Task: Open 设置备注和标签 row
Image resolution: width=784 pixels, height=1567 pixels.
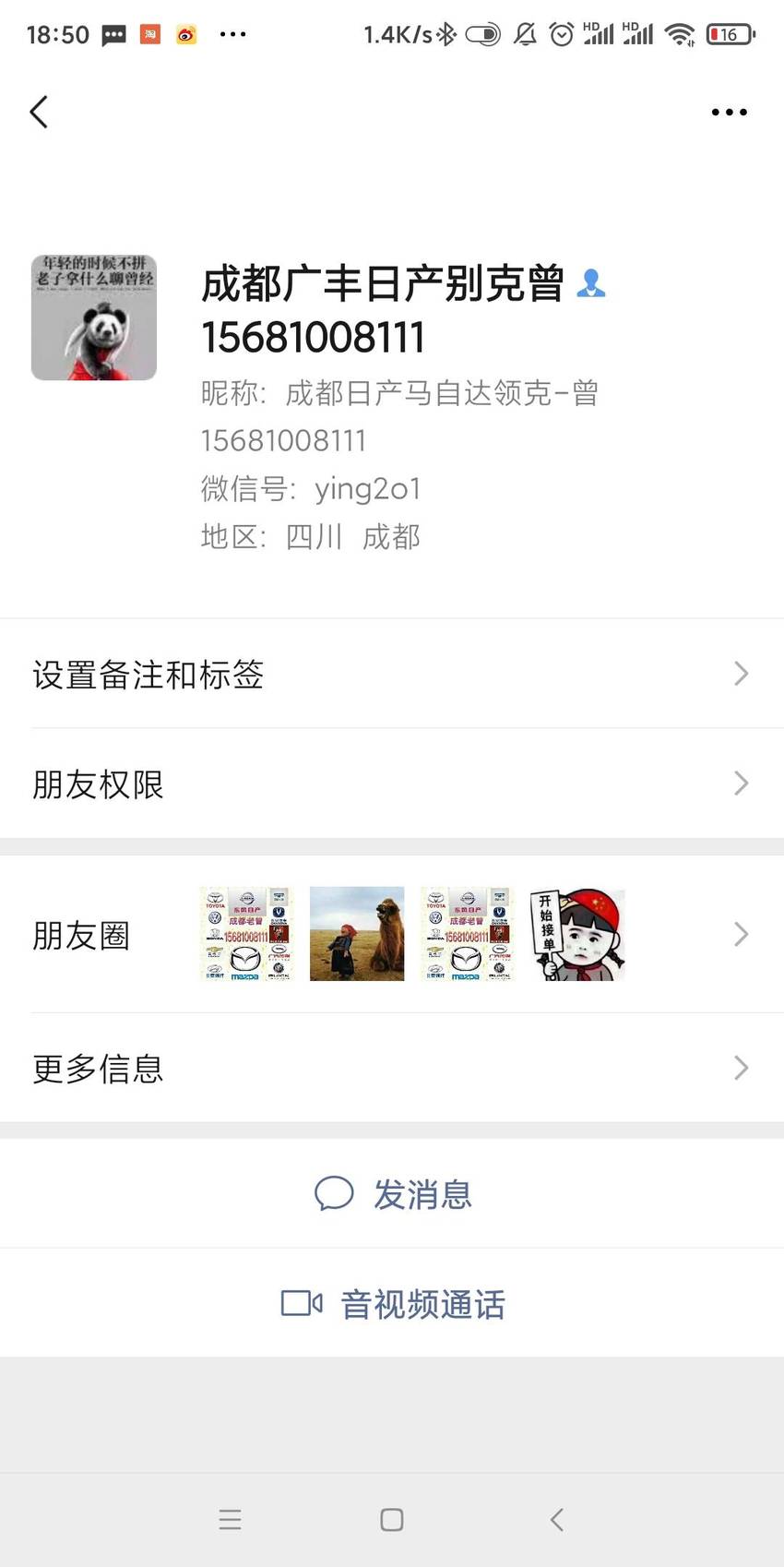Action: [392, 674]
